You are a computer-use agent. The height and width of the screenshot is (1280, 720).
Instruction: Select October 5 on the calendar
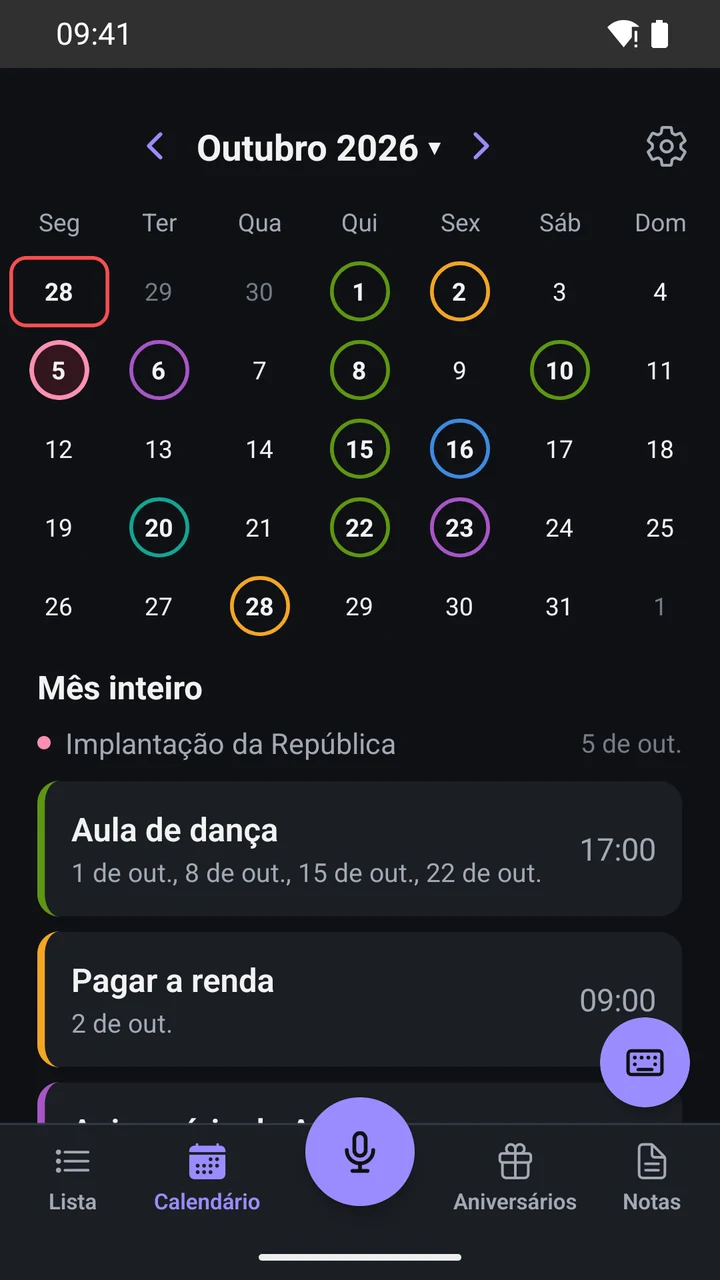(x=59, y=371)
